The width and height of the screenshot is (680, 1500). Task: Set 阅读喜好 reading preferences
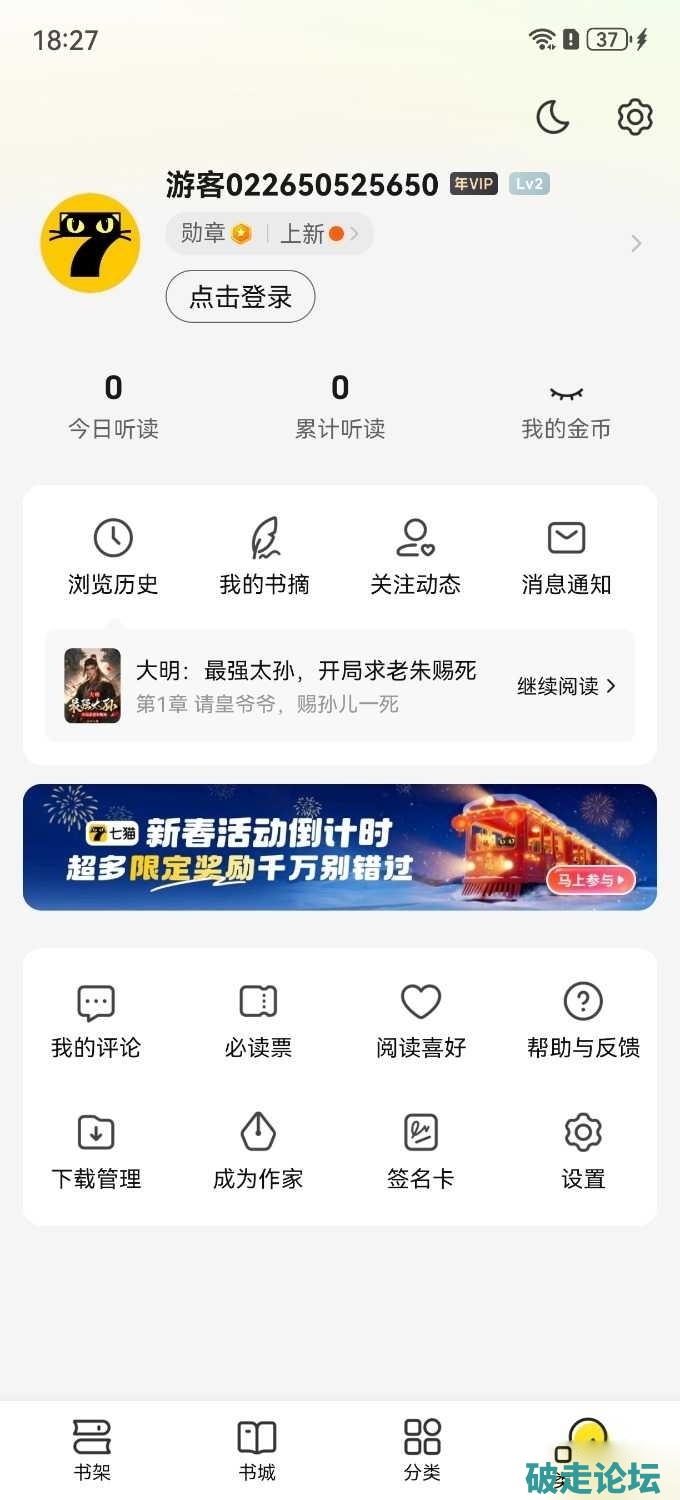(421, 1020)
